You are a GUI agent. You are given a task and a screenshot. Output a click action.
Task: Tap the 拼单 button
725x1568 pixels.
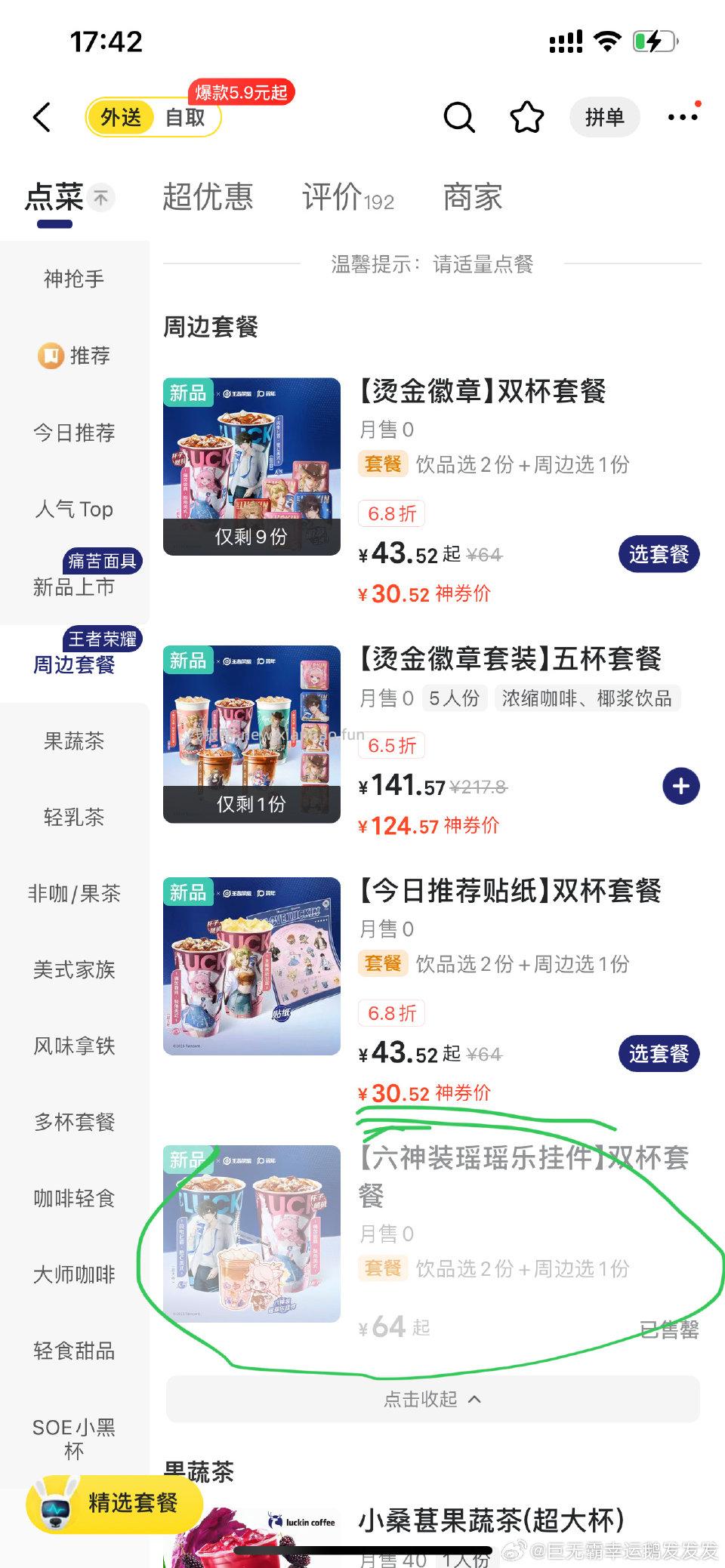click(605, 117)
